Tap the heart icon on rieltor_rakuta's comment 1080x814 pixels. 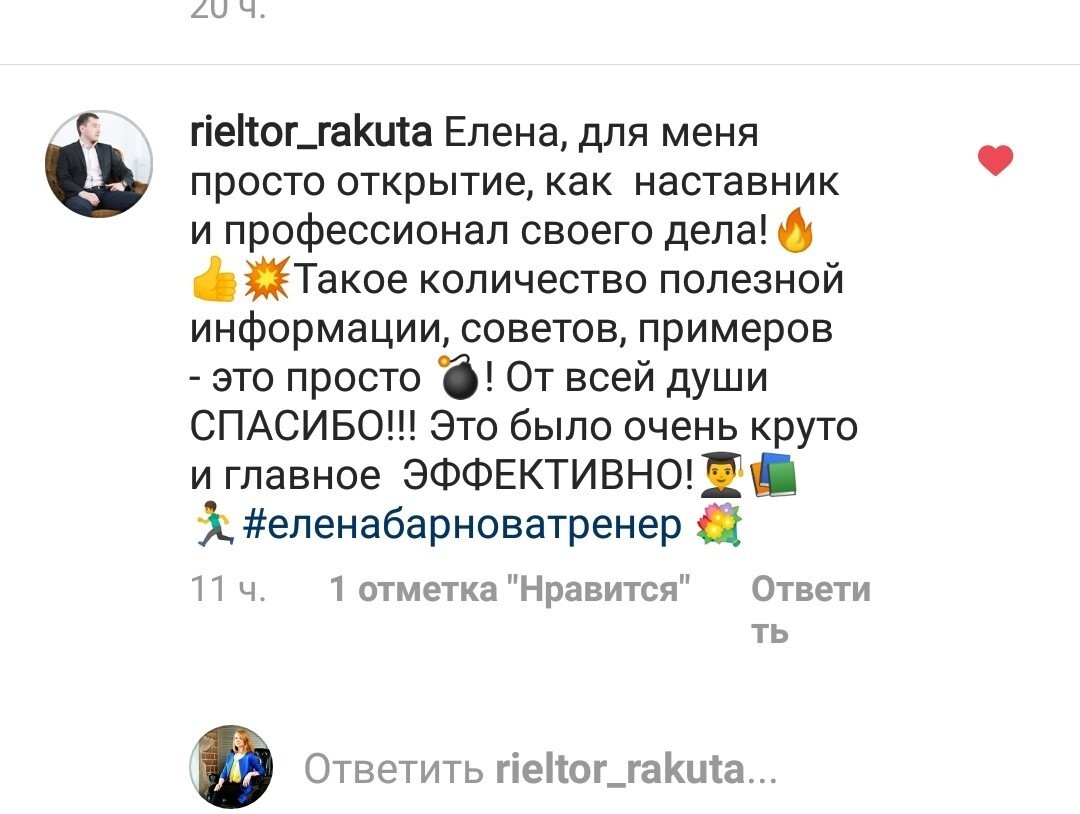(x=994, y=161)
